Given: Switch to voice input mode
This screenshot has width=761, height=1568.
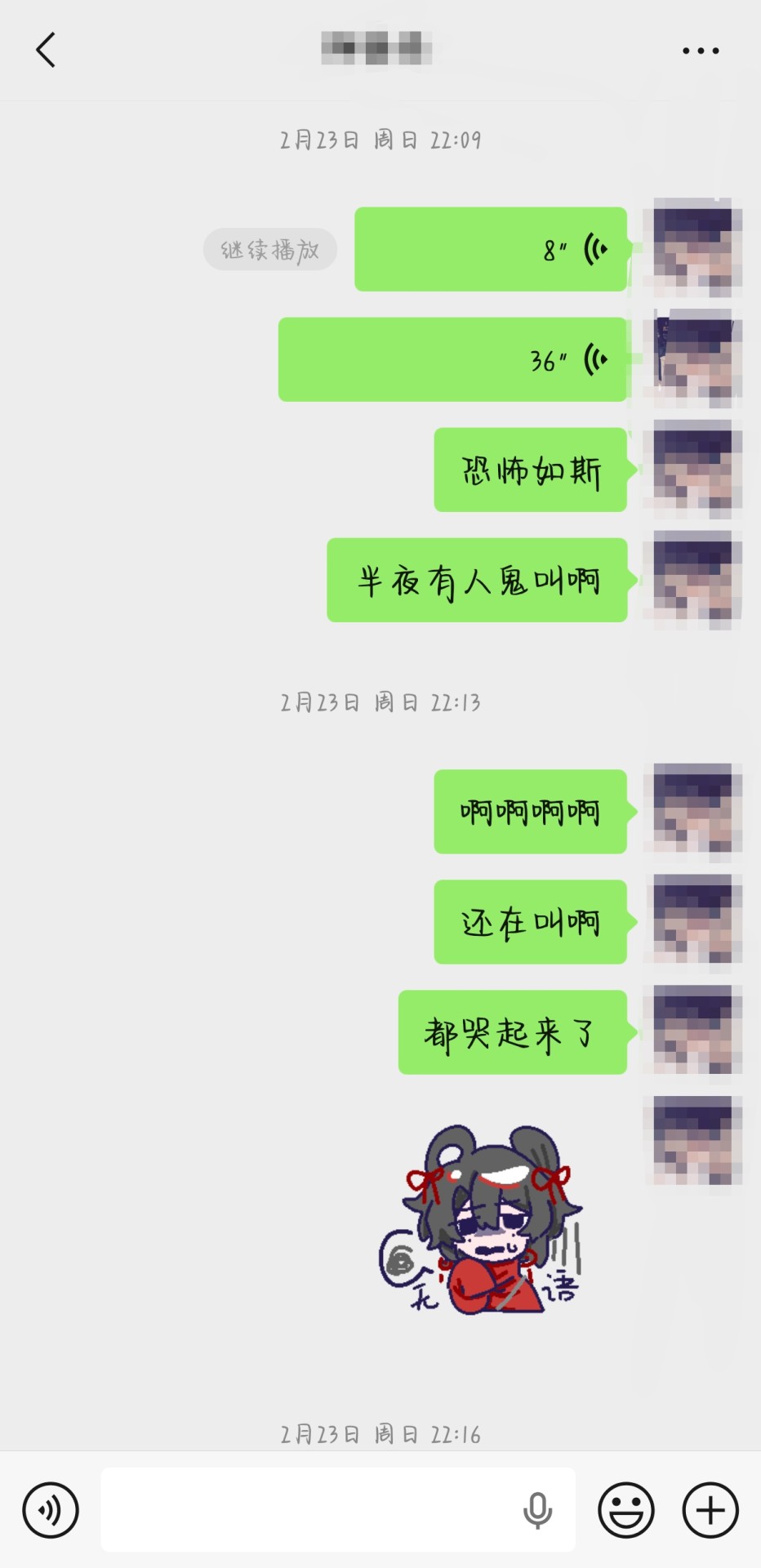Looking at the screenshot, I should point(51,1510).
